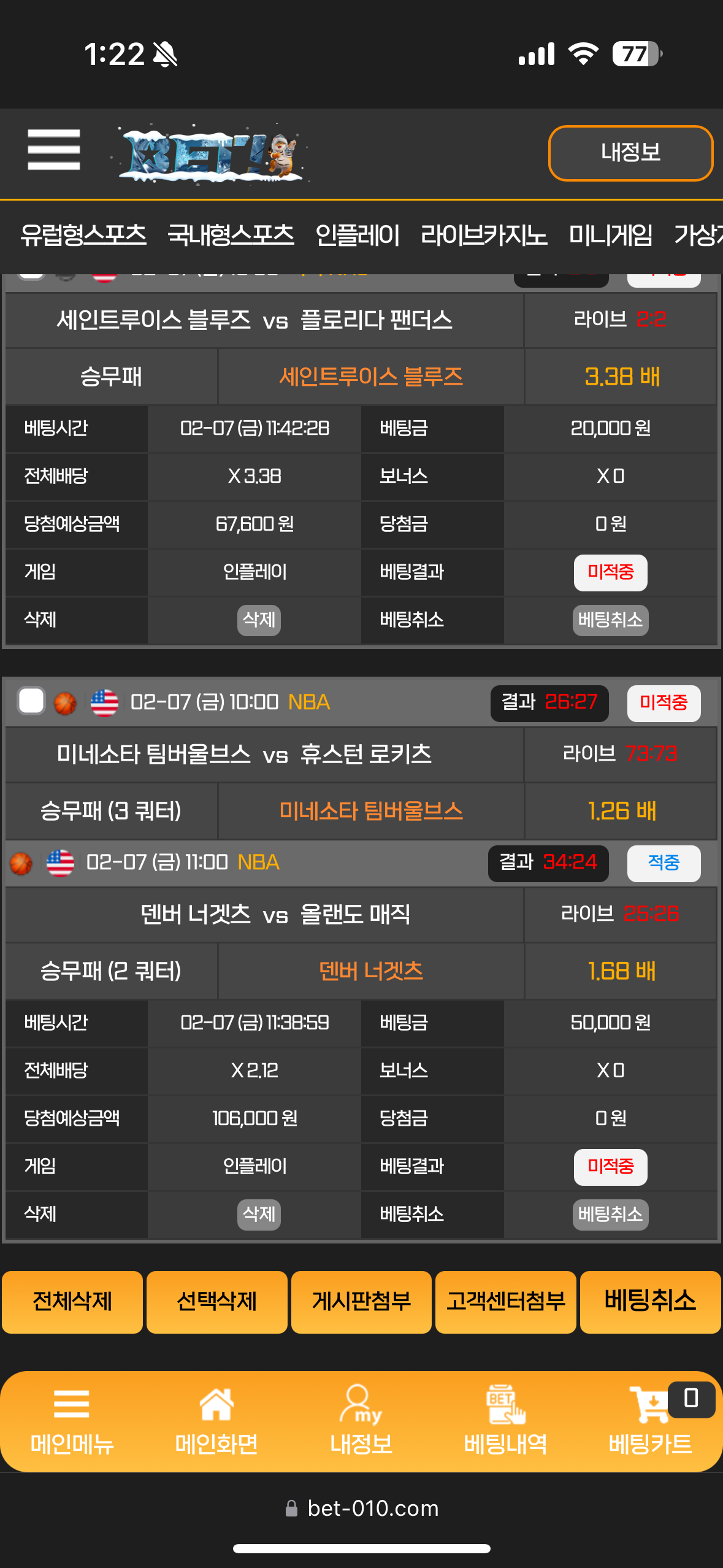723x1568 pixels.
Task: Open 베팅내역 in the bottom bar
Action: [x=505, y=1421]
